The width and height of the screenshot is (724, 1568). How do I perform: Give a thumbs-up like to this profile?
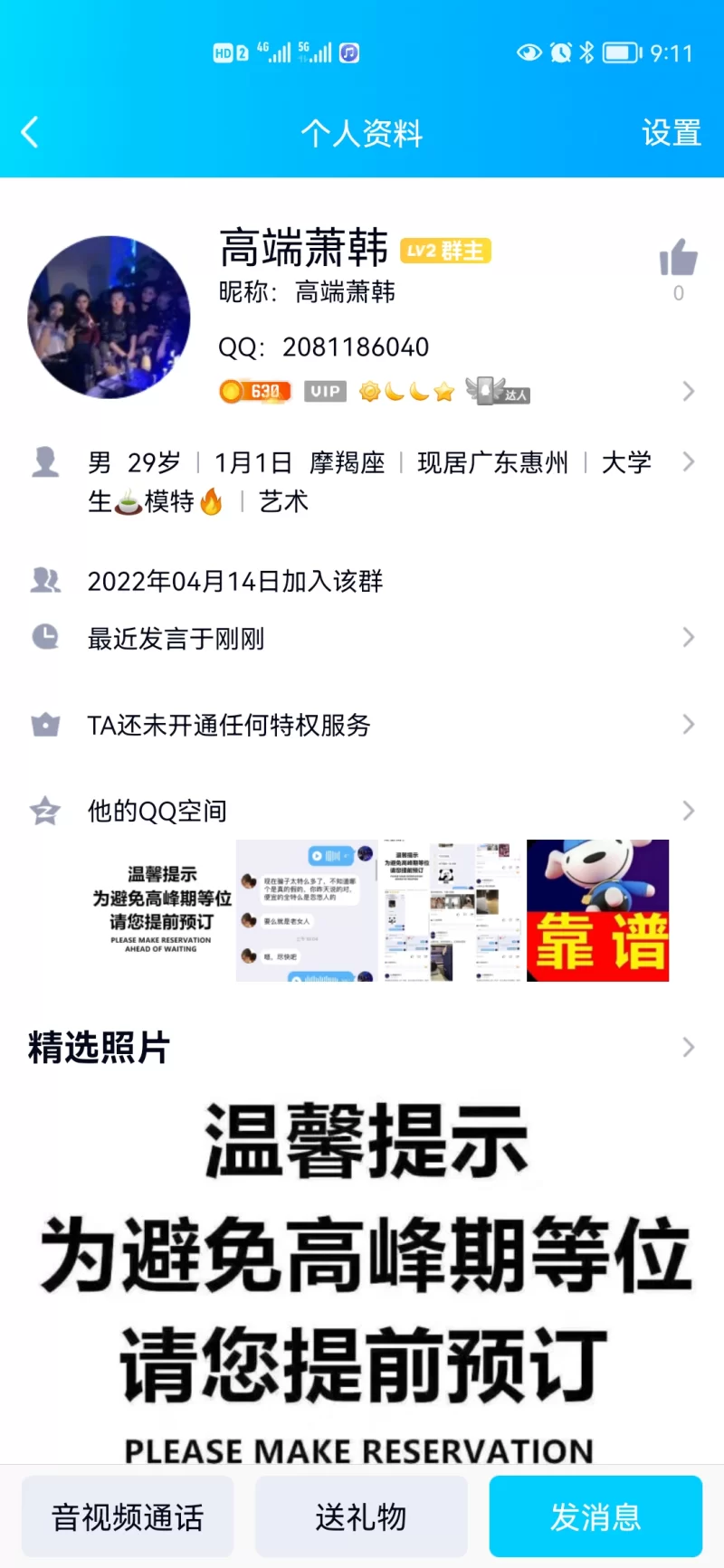coord(678,259)
